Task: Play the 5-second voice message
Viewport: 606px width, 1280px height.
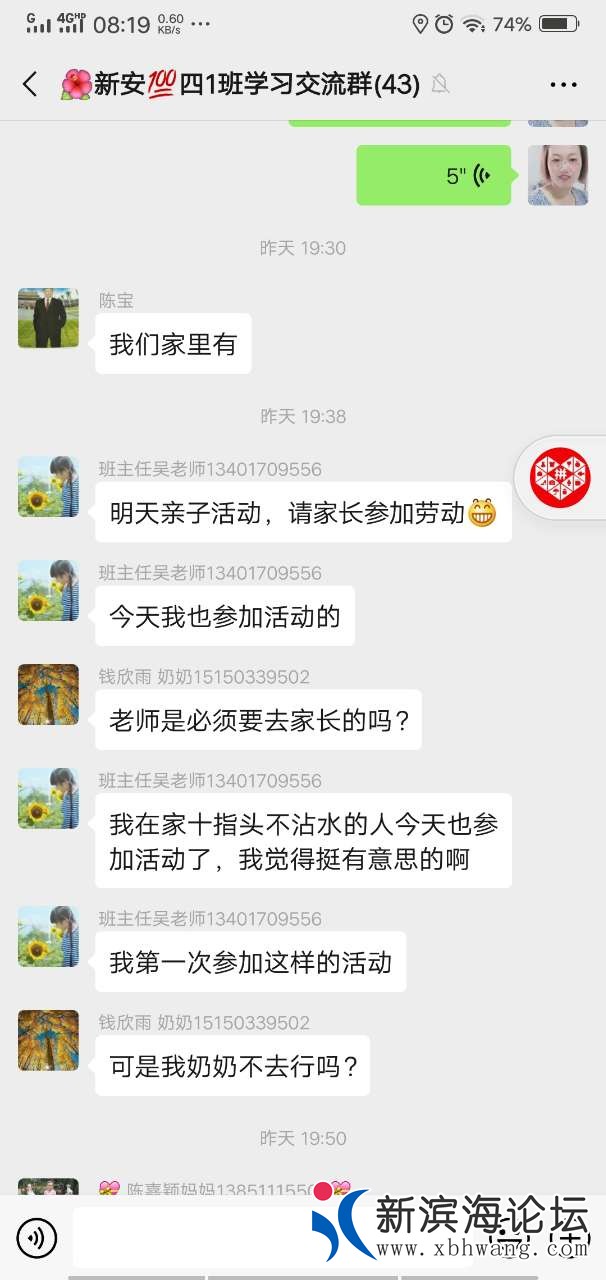Action: point(434,176)
